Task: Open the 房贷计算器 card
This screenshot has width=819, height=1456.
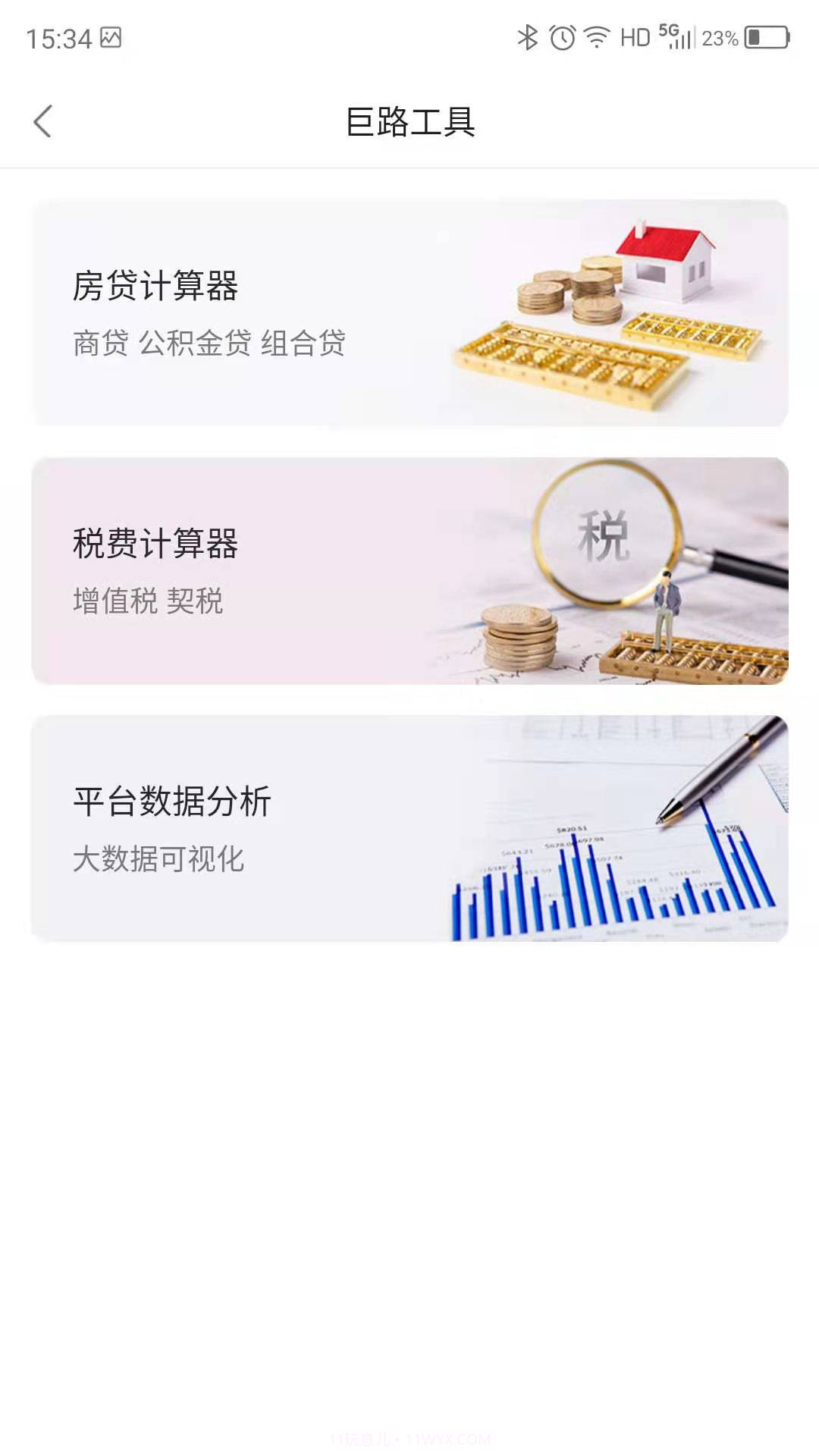Action: click(409, 311)
